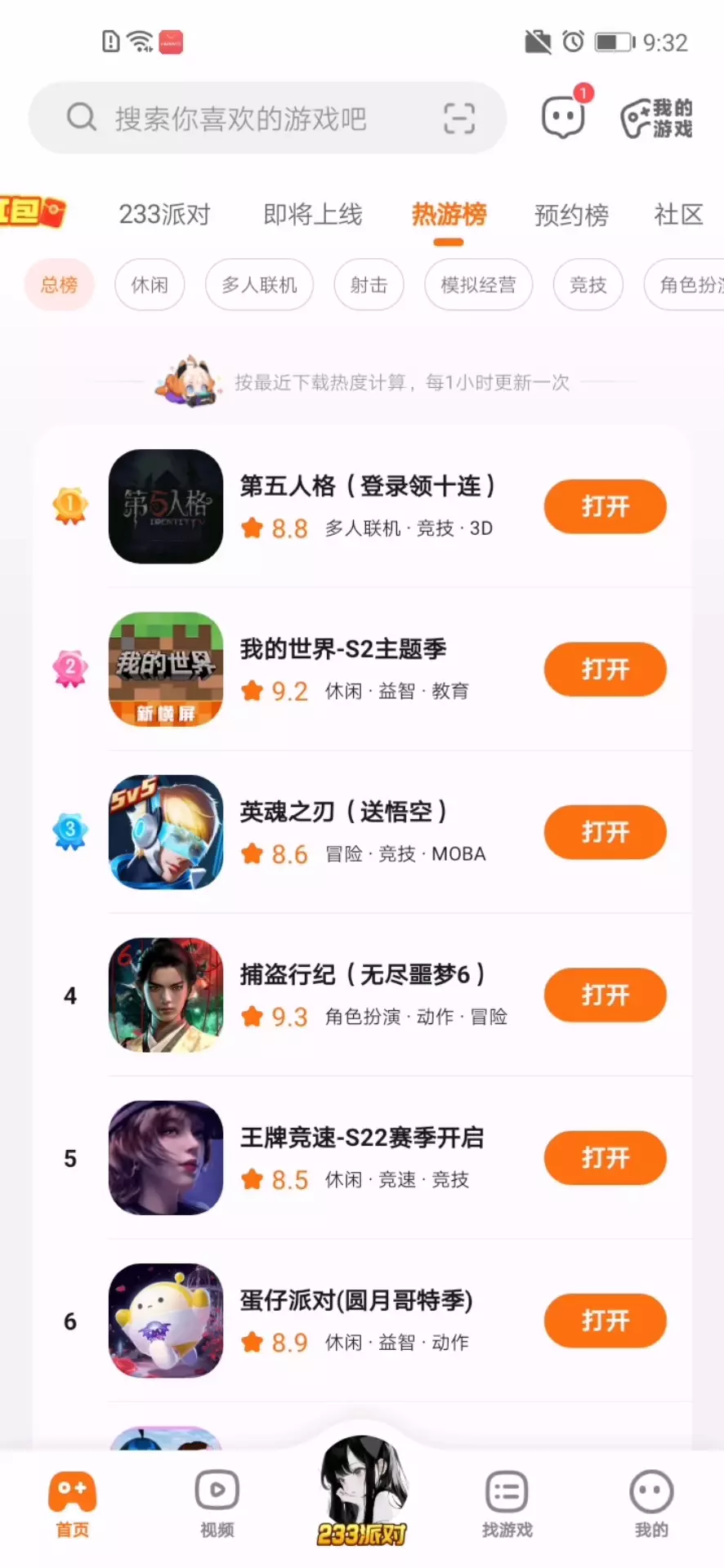Filter the ranking by 模拟经营
Viewport: 724px width, 1568px height.
click(x=478, y=285)
